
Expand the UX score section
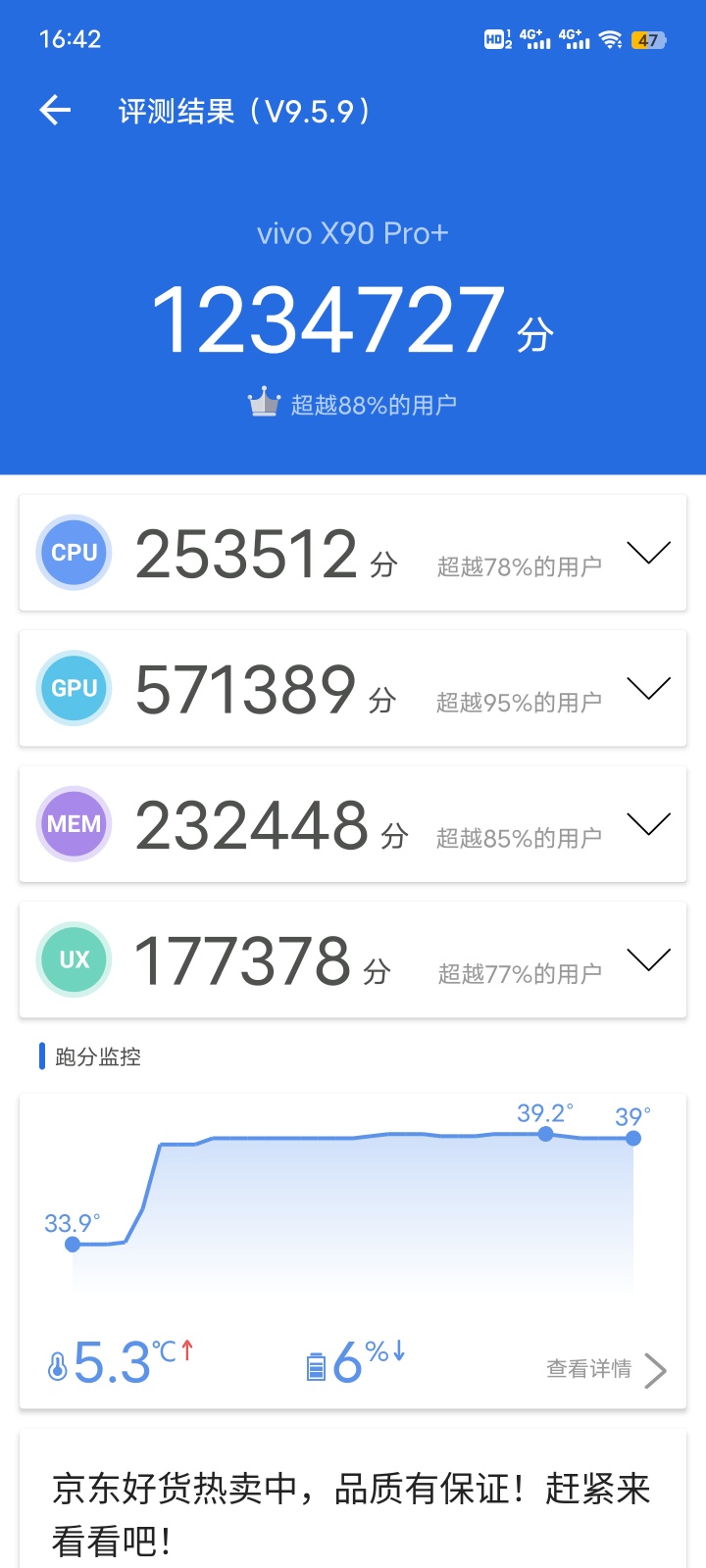coord(648,959)
